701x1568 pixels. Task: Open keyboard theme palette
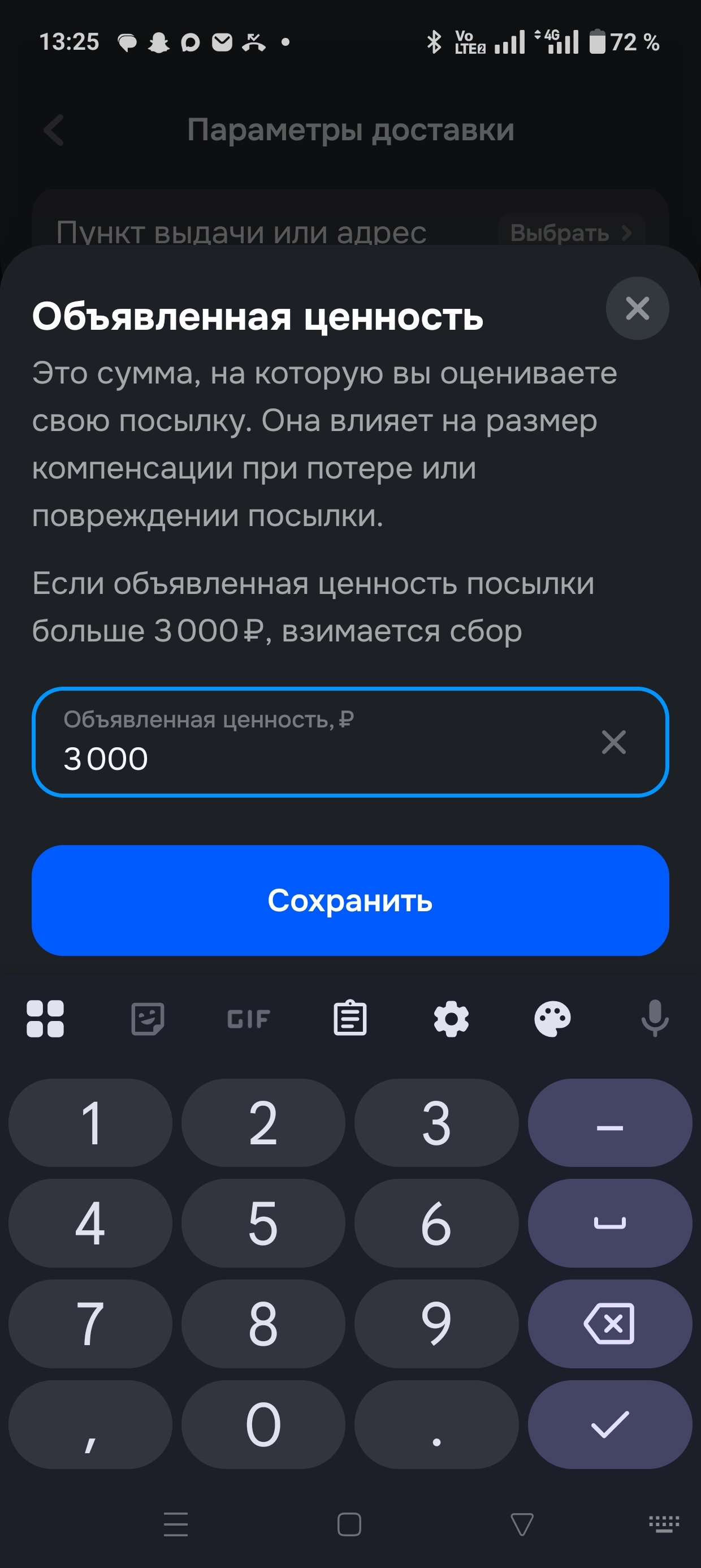click(552, 1018)
